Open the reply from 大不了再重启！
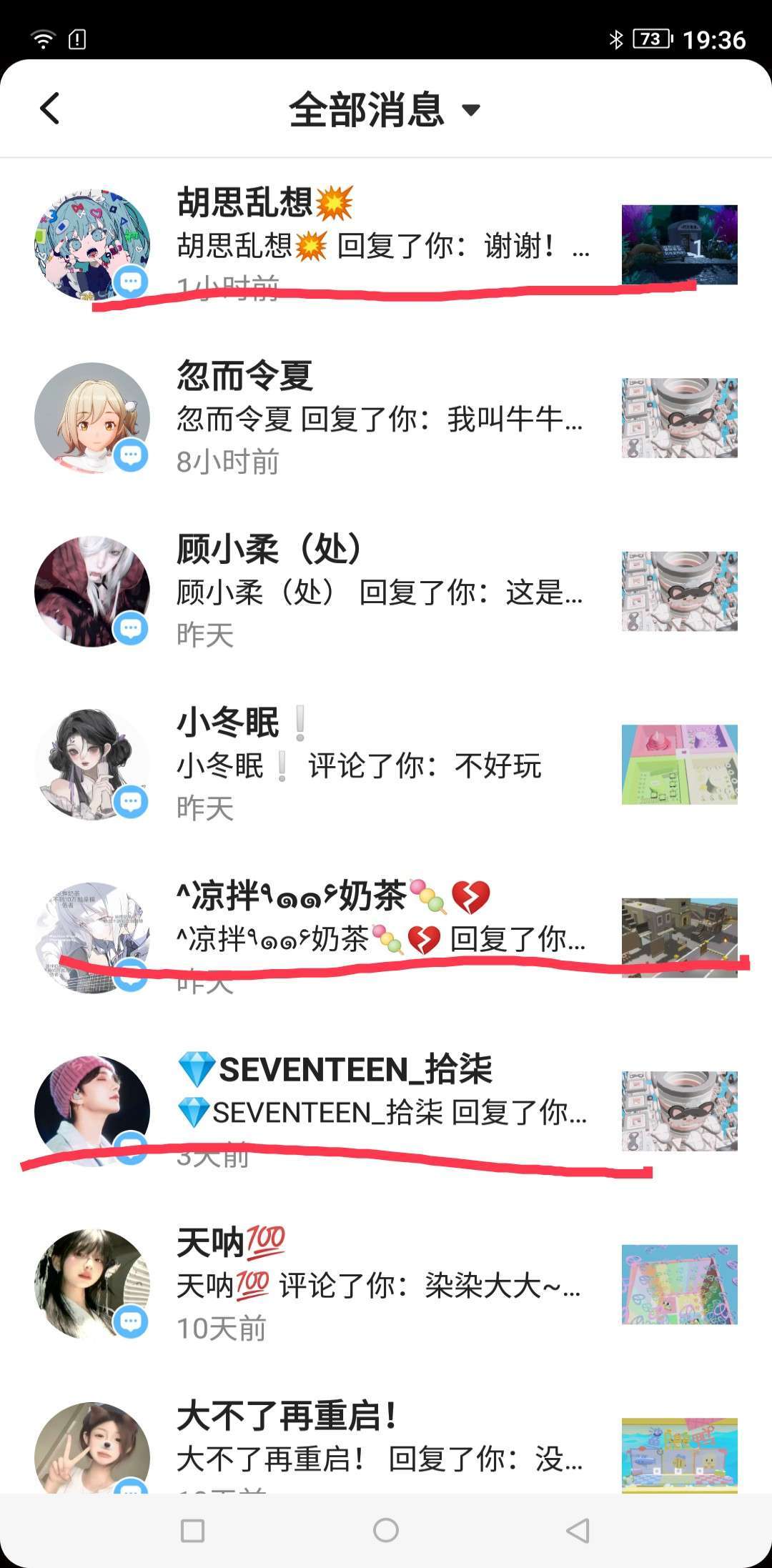Viewport: 772px width, 1568px height. point(379,1458)
